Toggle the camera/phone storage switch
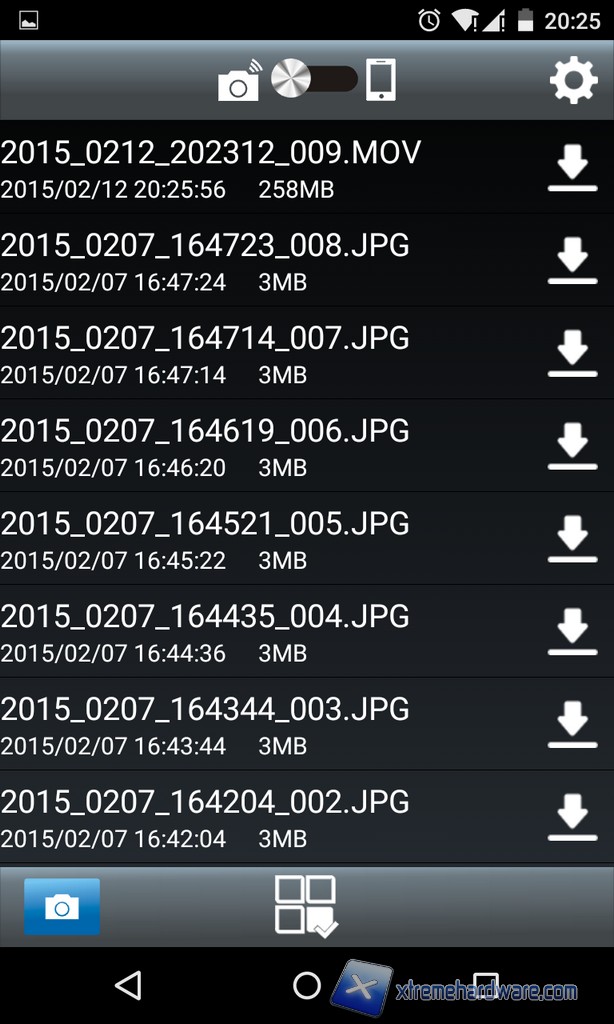614x1024 pixels. [313, 80]
